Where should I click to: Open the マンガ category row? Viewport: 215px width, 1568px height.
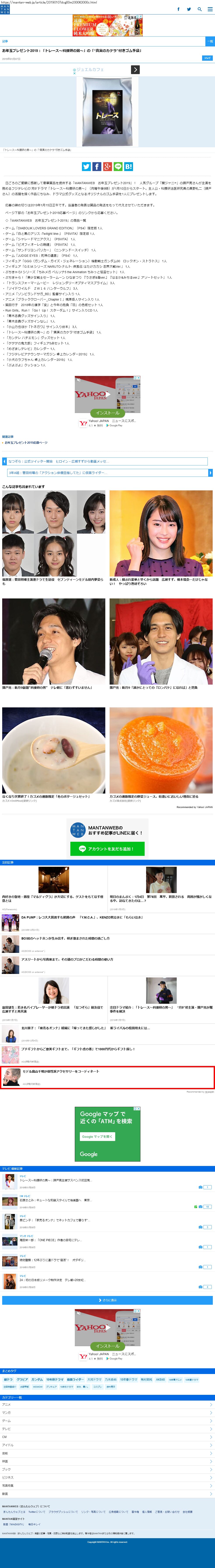[x=108, y=1412]
